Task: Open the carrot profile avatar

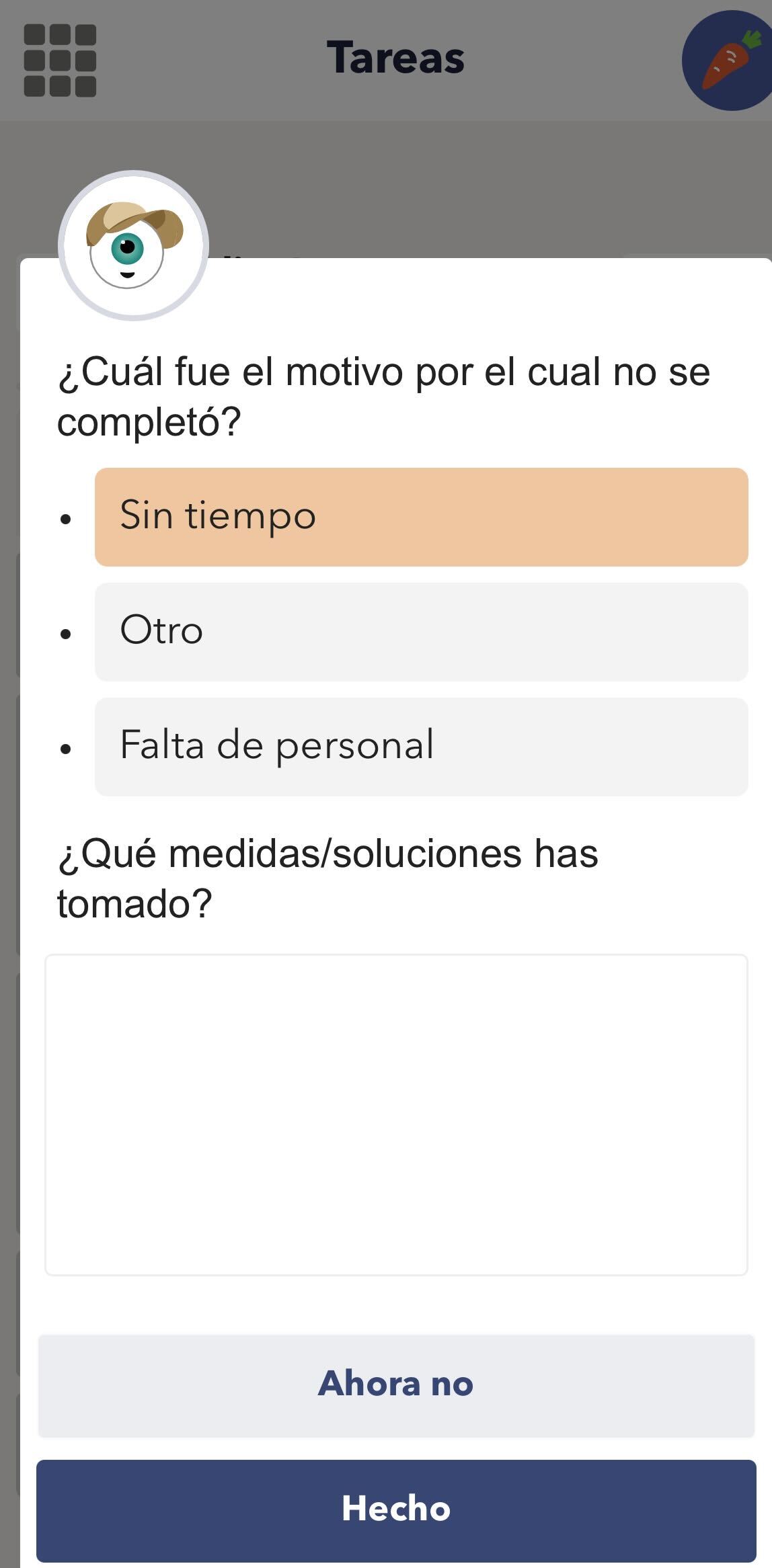Action: (728, 60)
